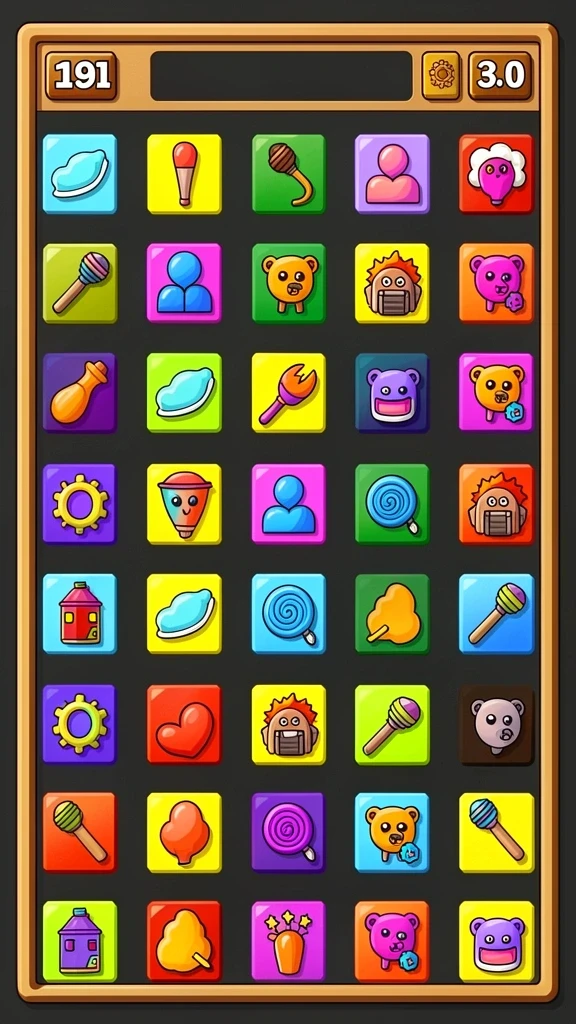Open the settings gear button
Viewport: 576px width, 1024px height.
coord(441,76)
